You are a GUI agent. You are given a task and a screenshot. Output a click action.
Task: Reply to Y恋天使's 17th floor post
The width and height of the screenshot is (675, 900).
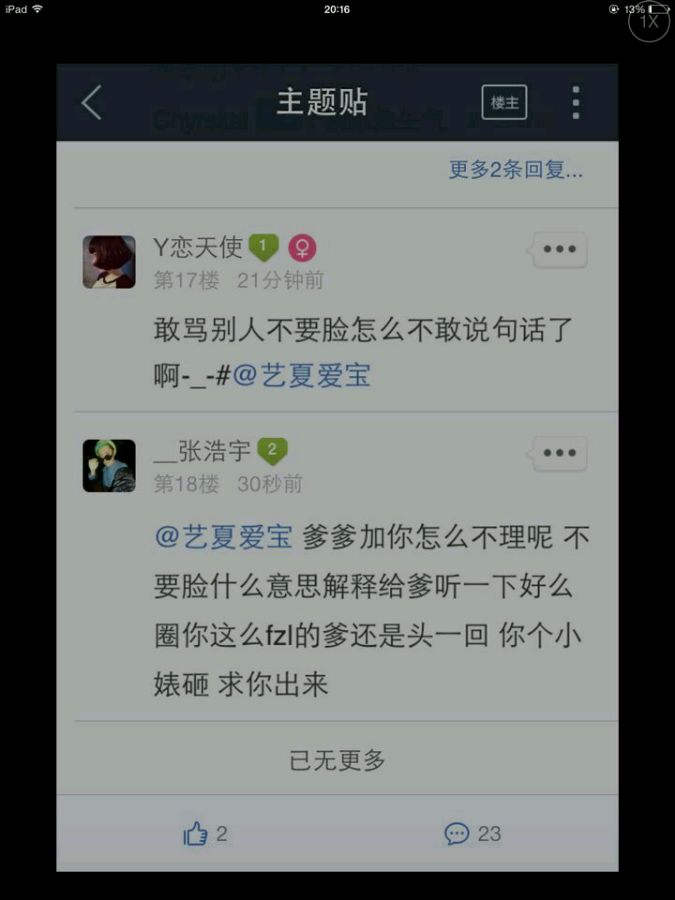pyautogui.click(x=558, y=249)
